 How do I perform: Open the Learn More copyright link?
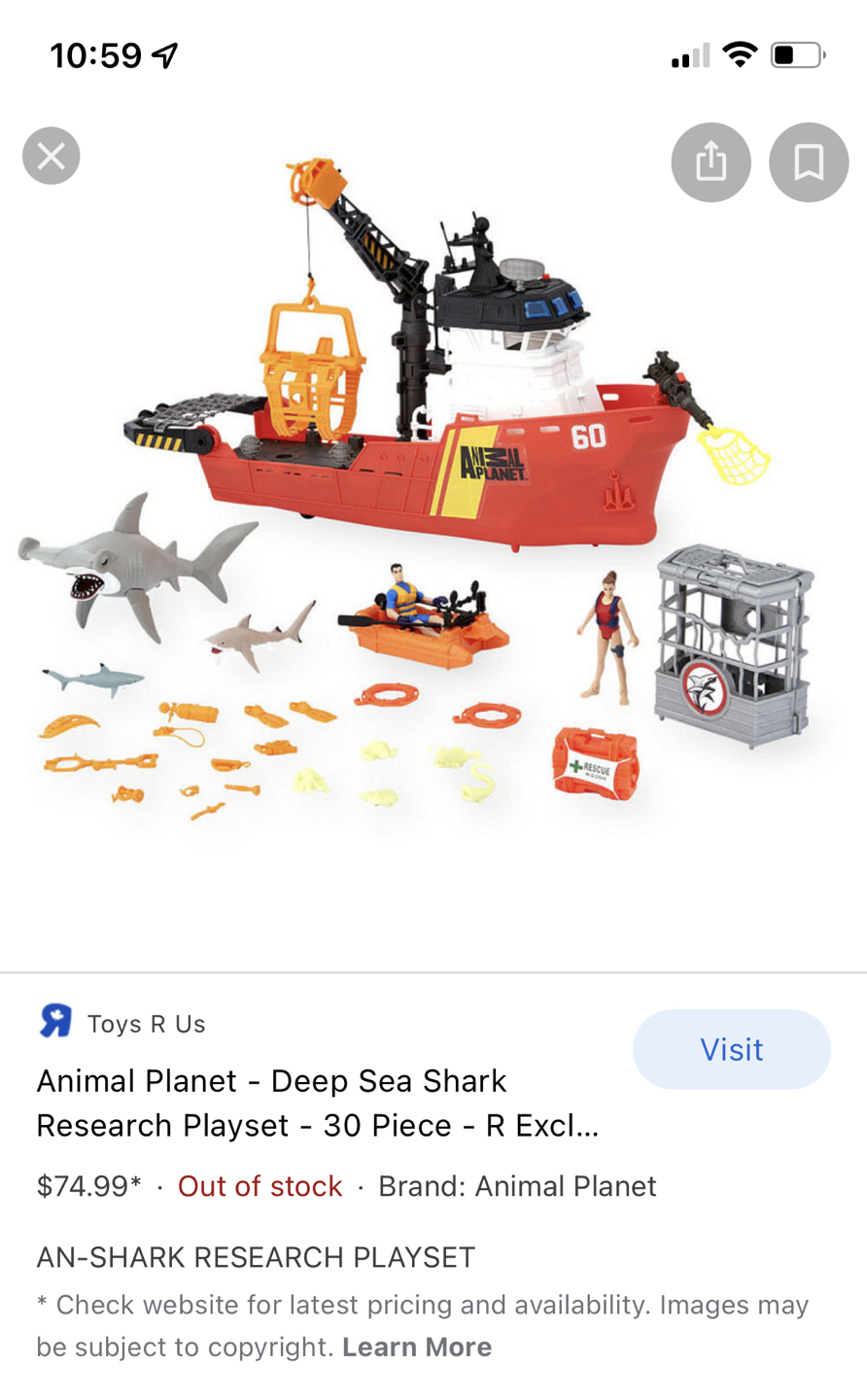(416, 1347)
